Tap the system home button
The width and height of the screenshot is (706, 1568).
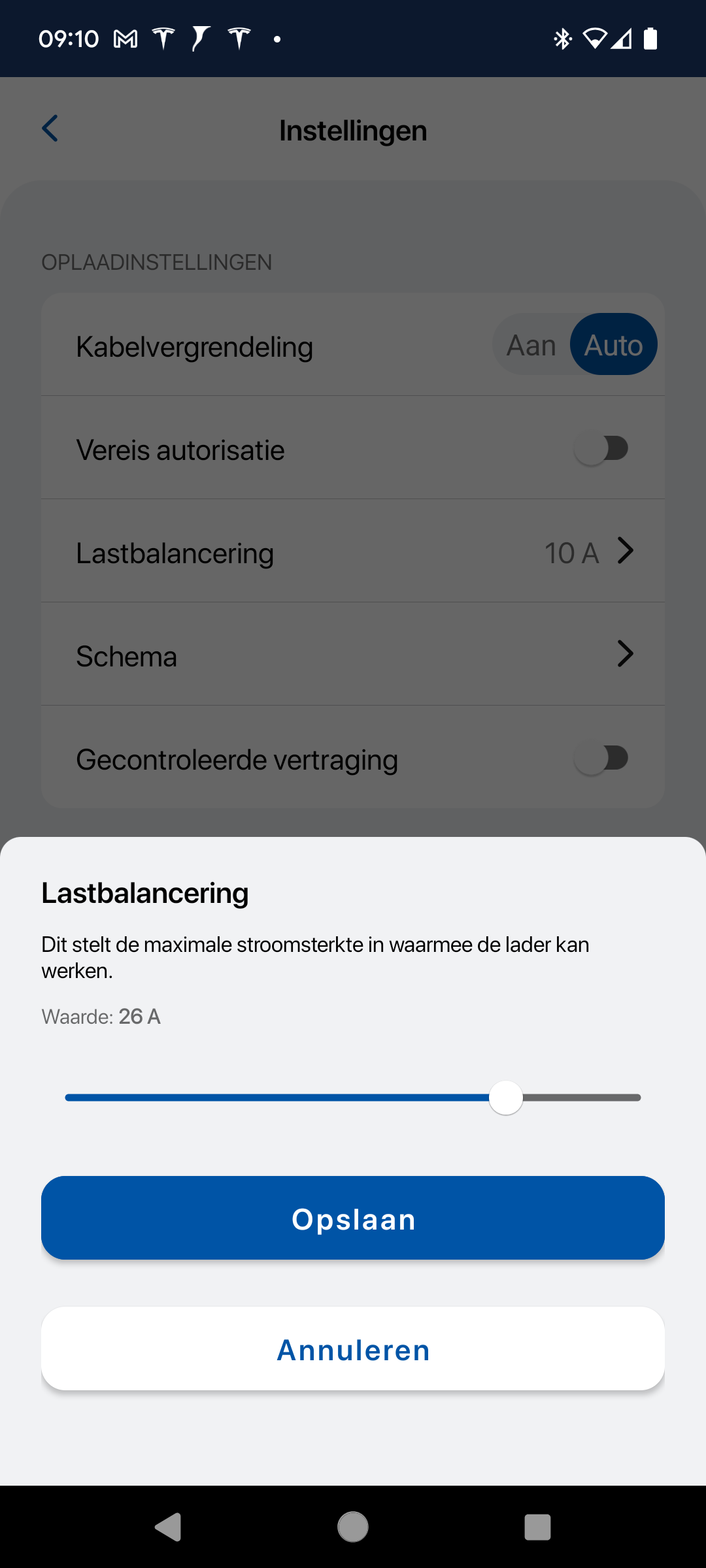coord(353,1527)
